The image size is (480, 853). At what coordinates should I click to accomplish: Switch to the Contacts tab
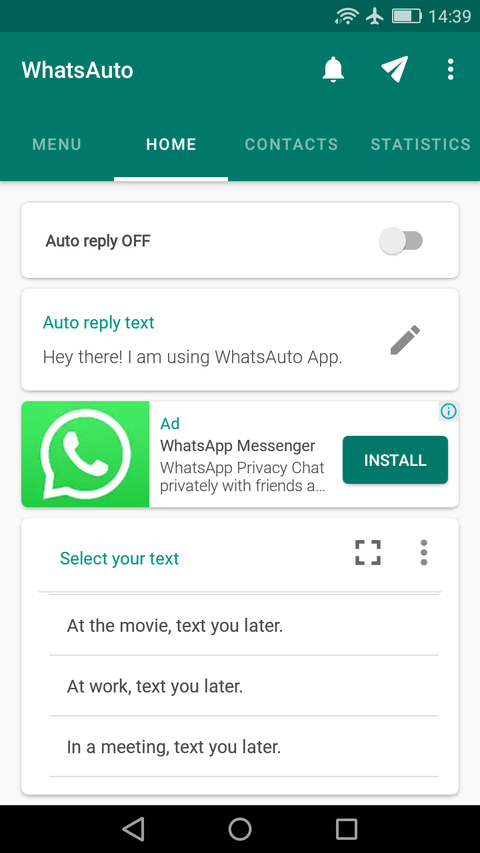point(292,144)
